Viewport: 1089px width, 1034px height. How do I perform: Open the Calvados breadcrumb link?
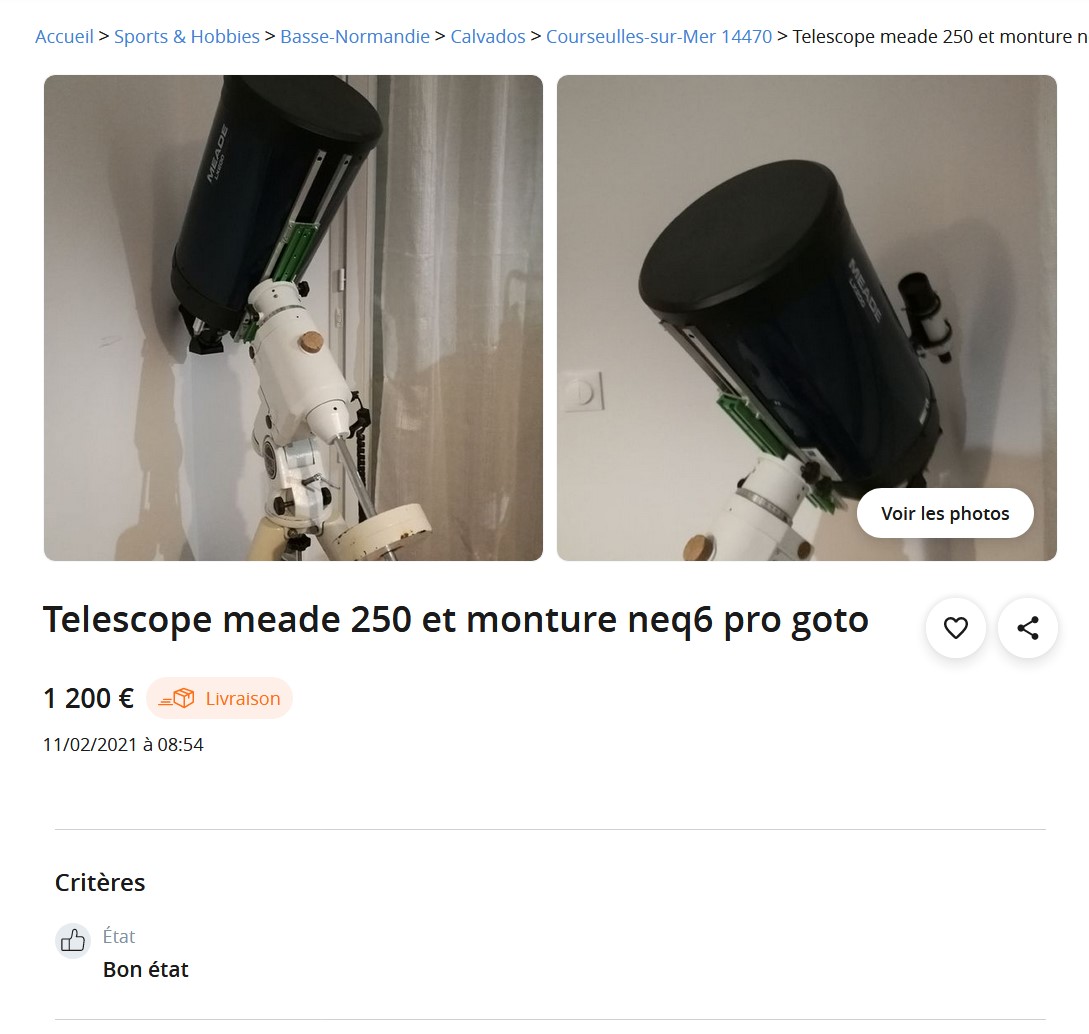click(x=487, y=37)
